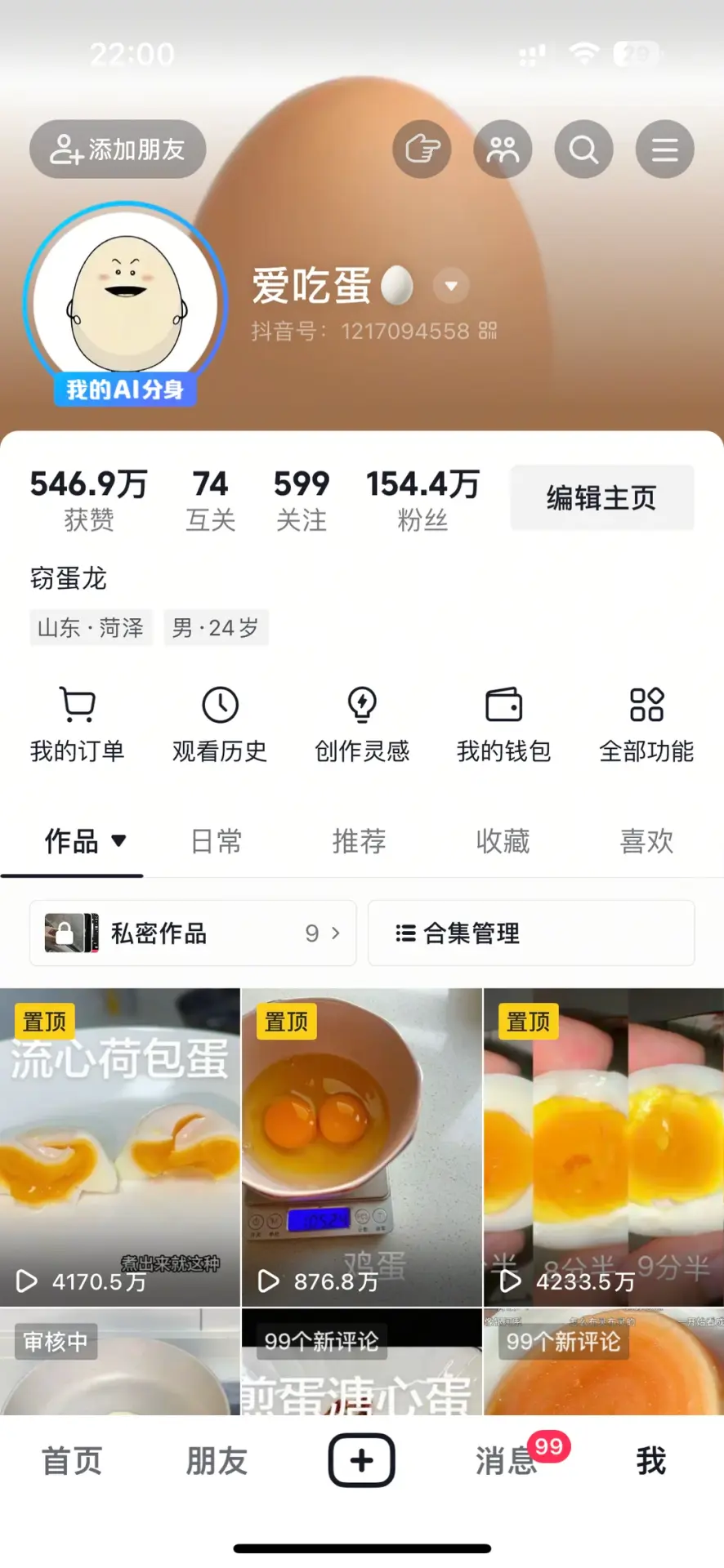Open the hamburger menu icon top right

[x=664, y=149]
